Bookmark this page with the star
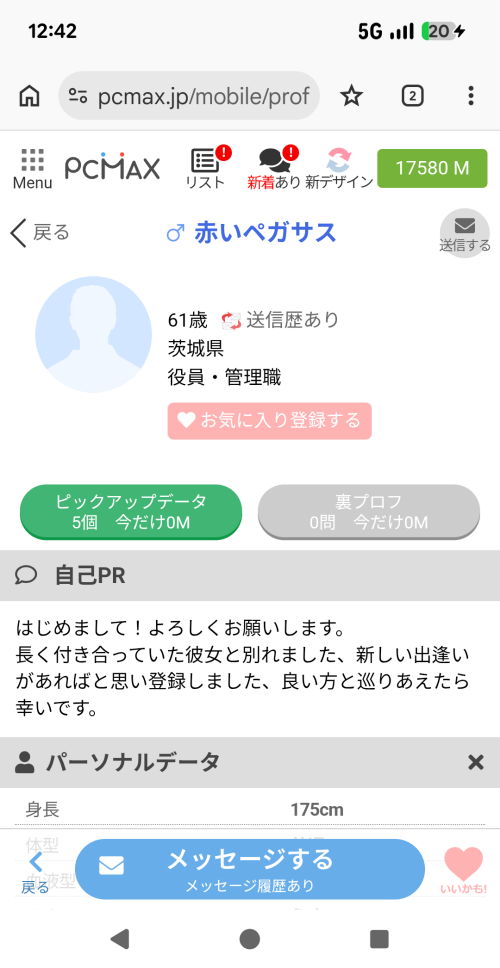The image size is (500, 968). point(352,96)
